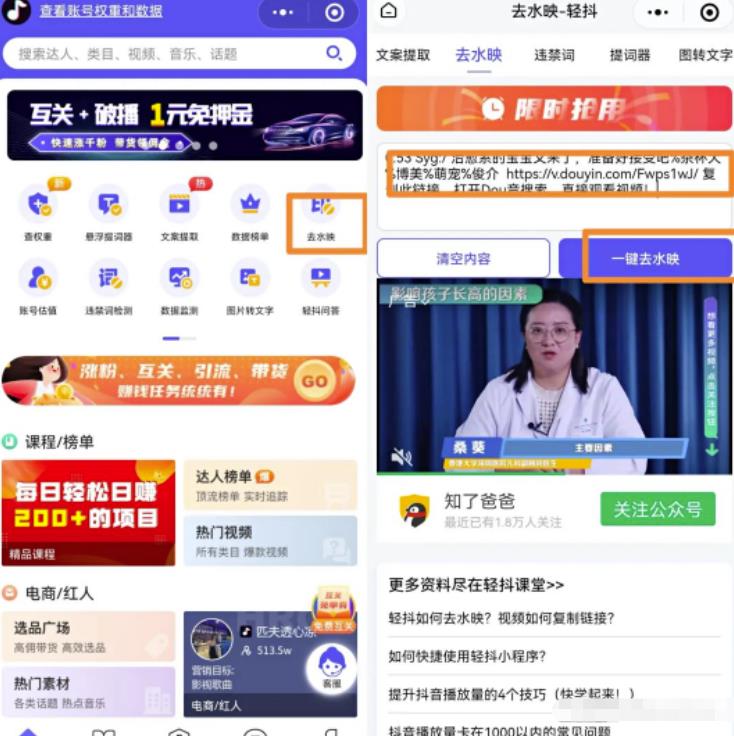Tap the GO button on 涨粉互关 banner
The image size is (734, 736).
pyautogui.click(x=314, y=381)
